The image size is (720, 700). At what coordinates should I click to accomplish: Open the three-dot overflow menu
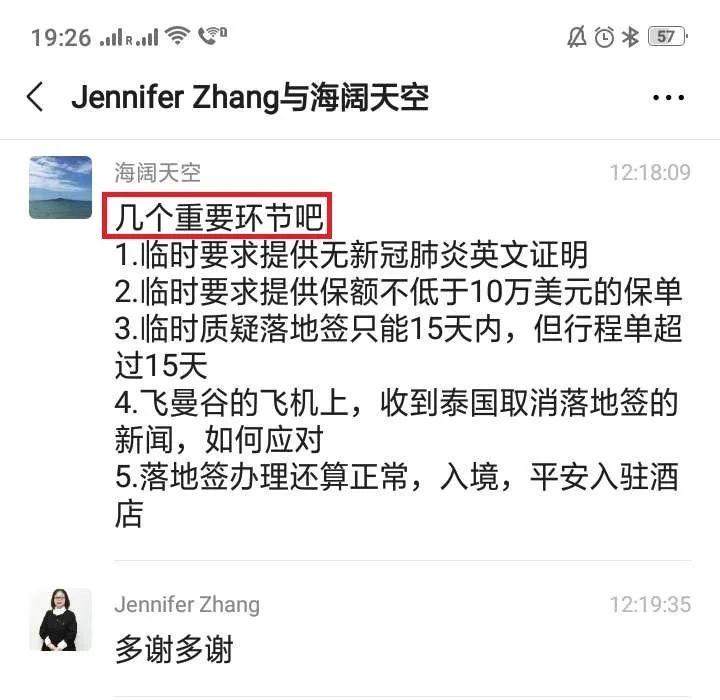[667, 97]
